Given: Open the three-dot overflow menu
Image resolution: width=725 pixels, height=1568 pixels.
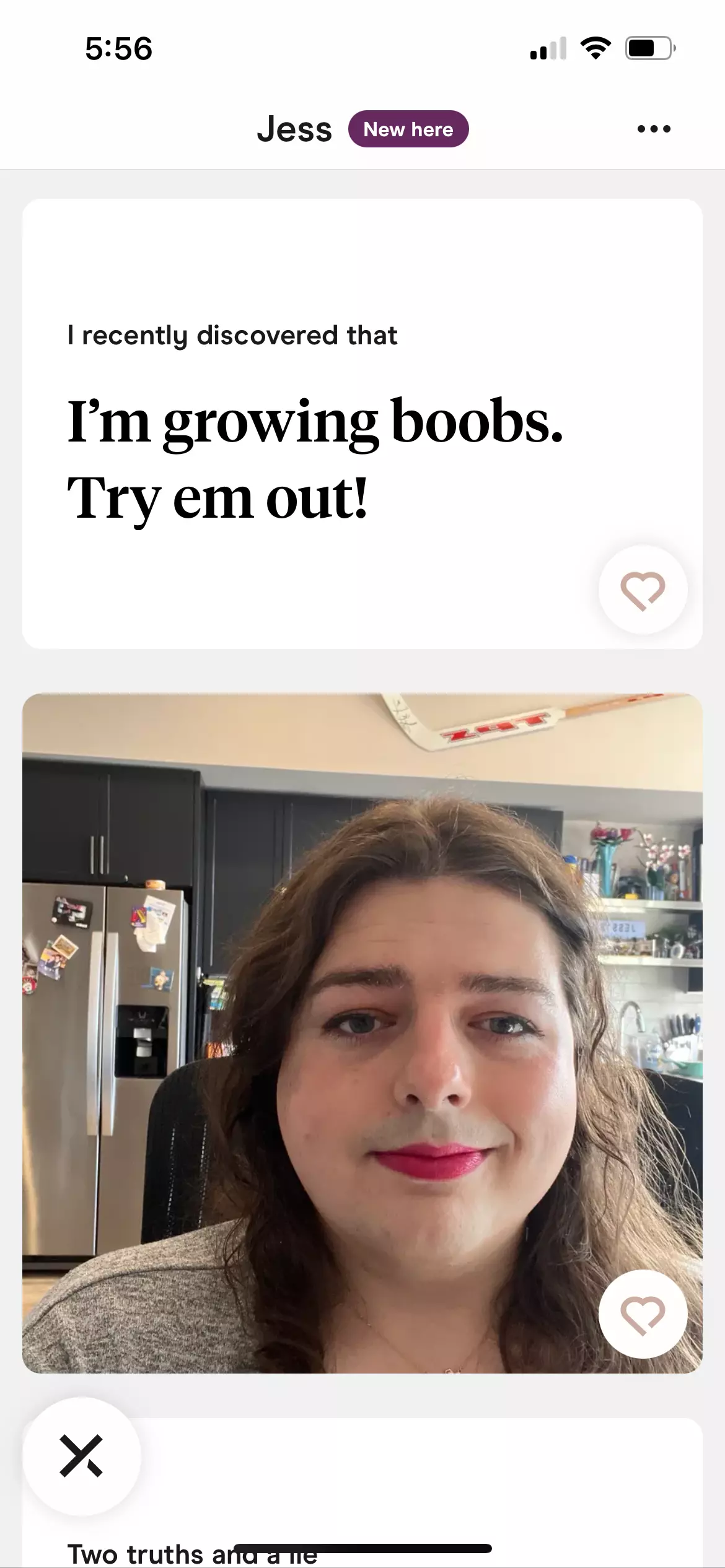Looking at the screenshot, I should [x=654, y=129].
